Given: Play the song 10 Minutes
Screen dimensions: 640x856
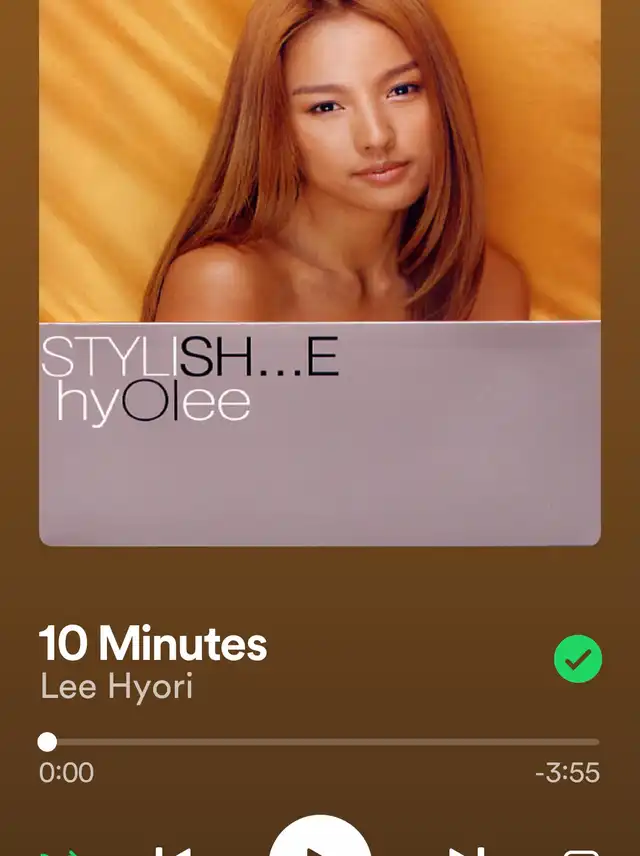Looking at the screenshot, I should click(x=320, y=840).
